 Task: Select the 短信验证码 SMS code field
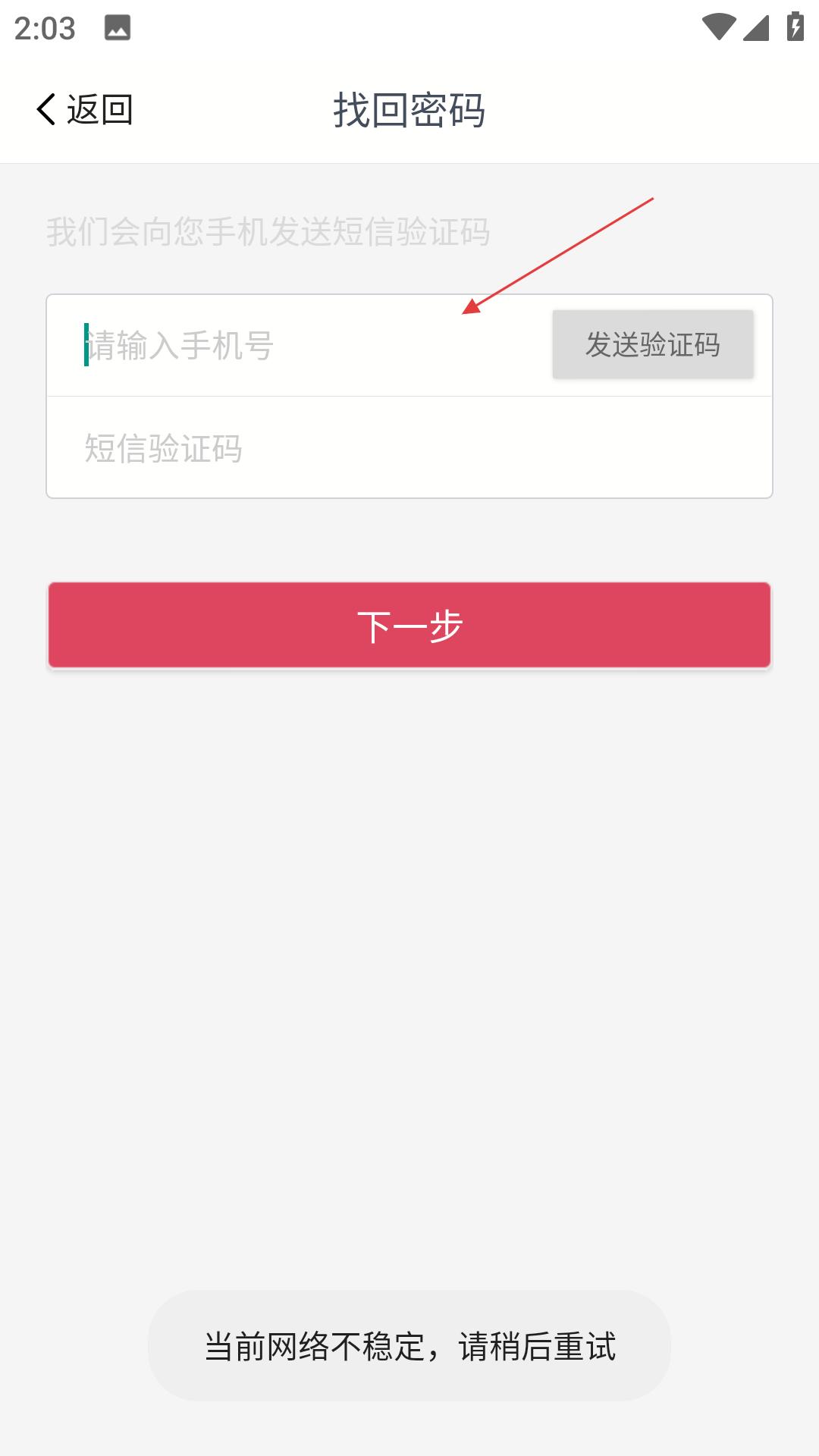point(409,447)
